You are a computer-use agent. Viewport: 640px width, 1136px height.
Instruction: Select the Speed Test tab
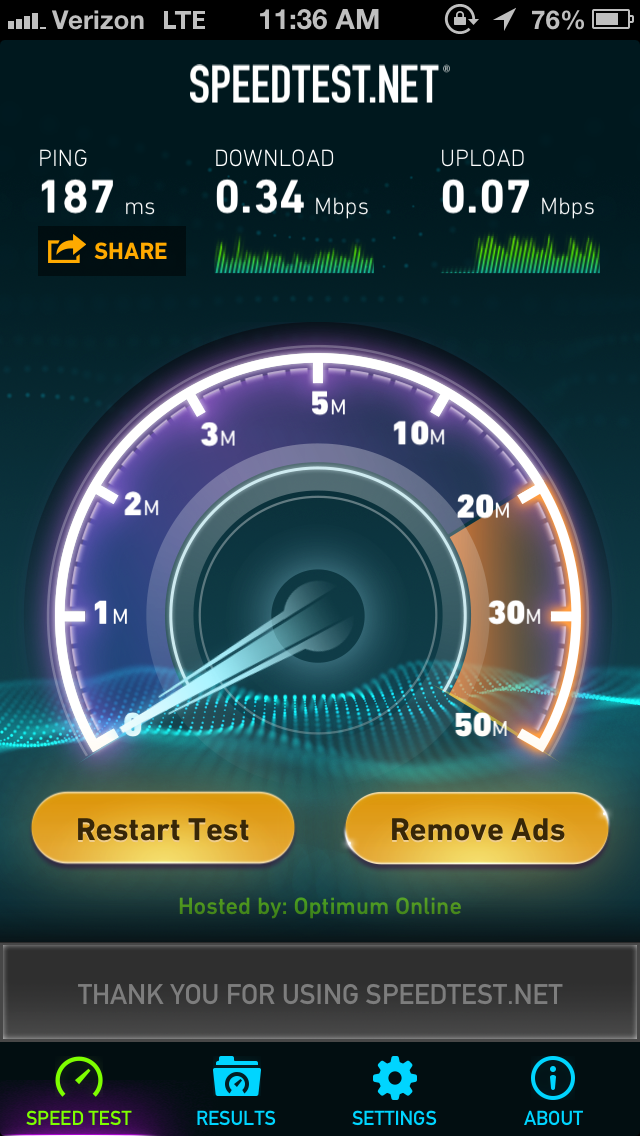pyautogui.click(x=78, y=1091)
